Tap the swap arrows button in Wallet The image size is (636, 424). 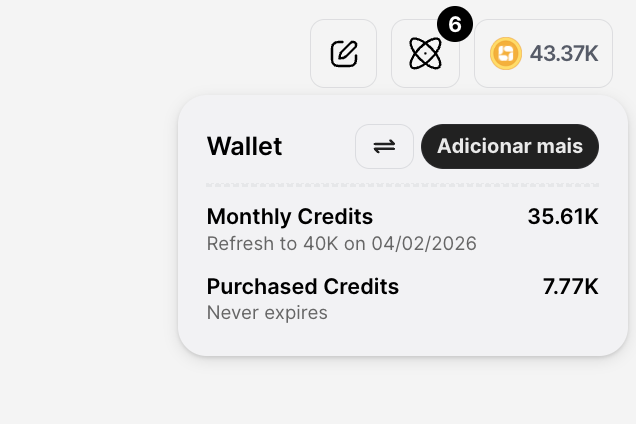point(384,146)
